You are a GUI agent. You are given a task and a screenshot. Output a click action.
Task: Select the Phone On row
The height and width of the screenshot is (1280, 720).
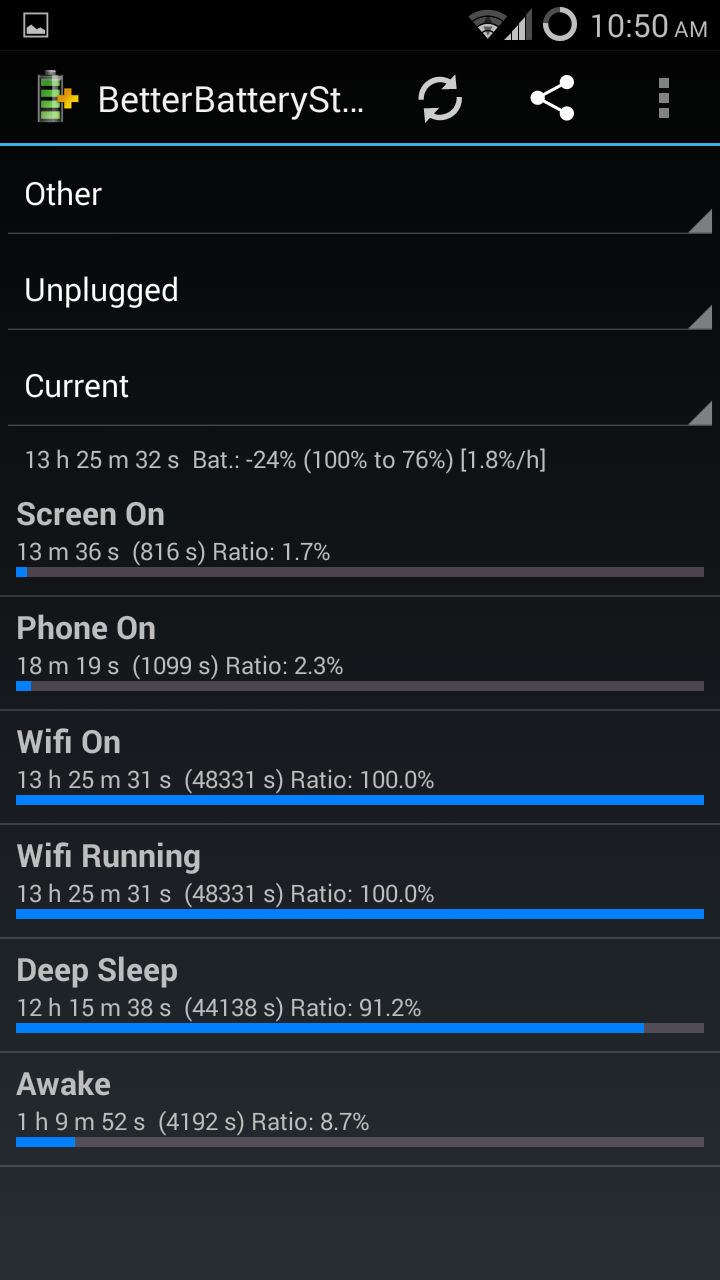click(x=360, y=654)
